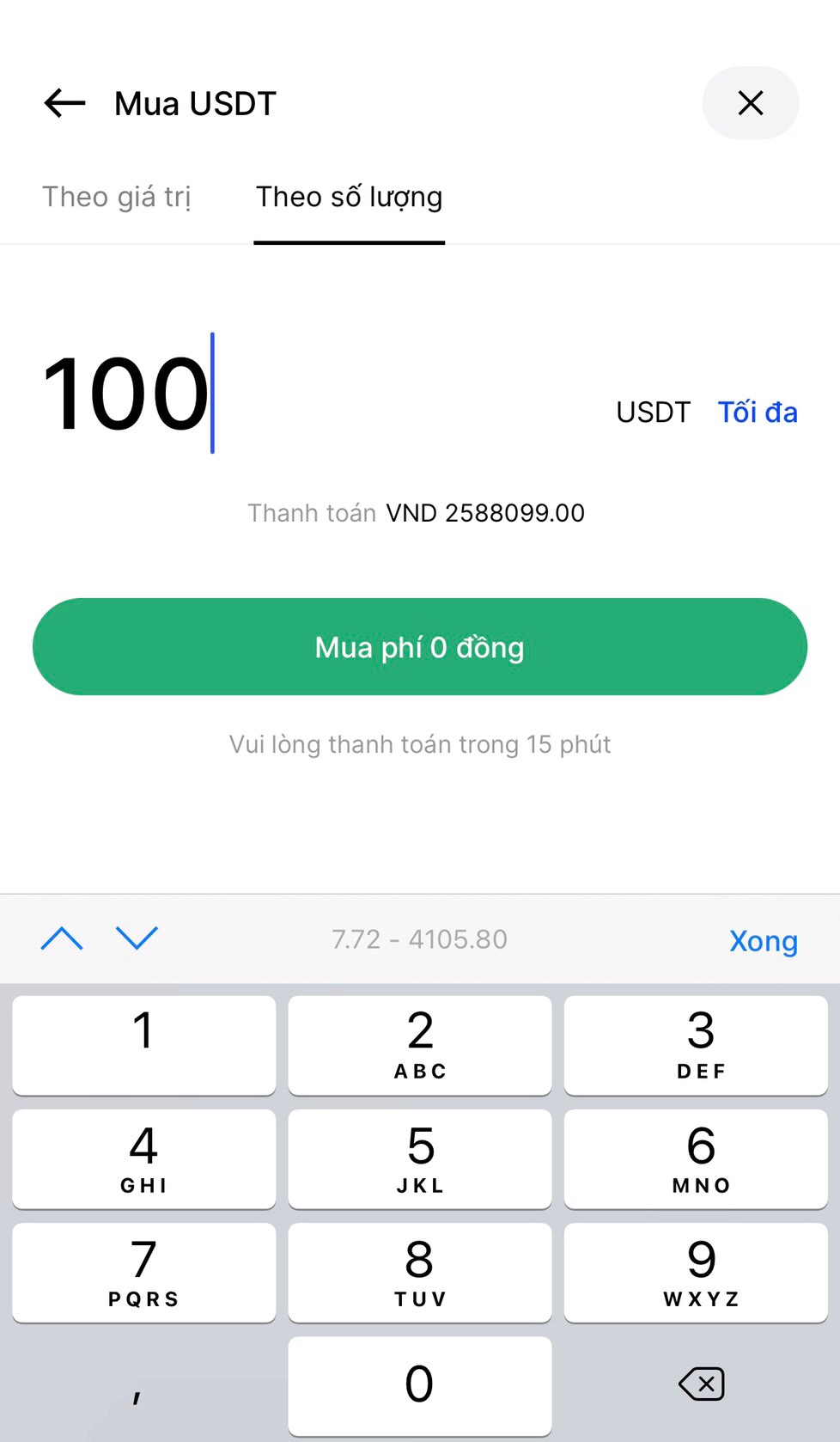This screenshot has height=1442, width=840.
Task: Switch to Theo giá trị tab
Action: pyautogui.click(x=117, y=197)
